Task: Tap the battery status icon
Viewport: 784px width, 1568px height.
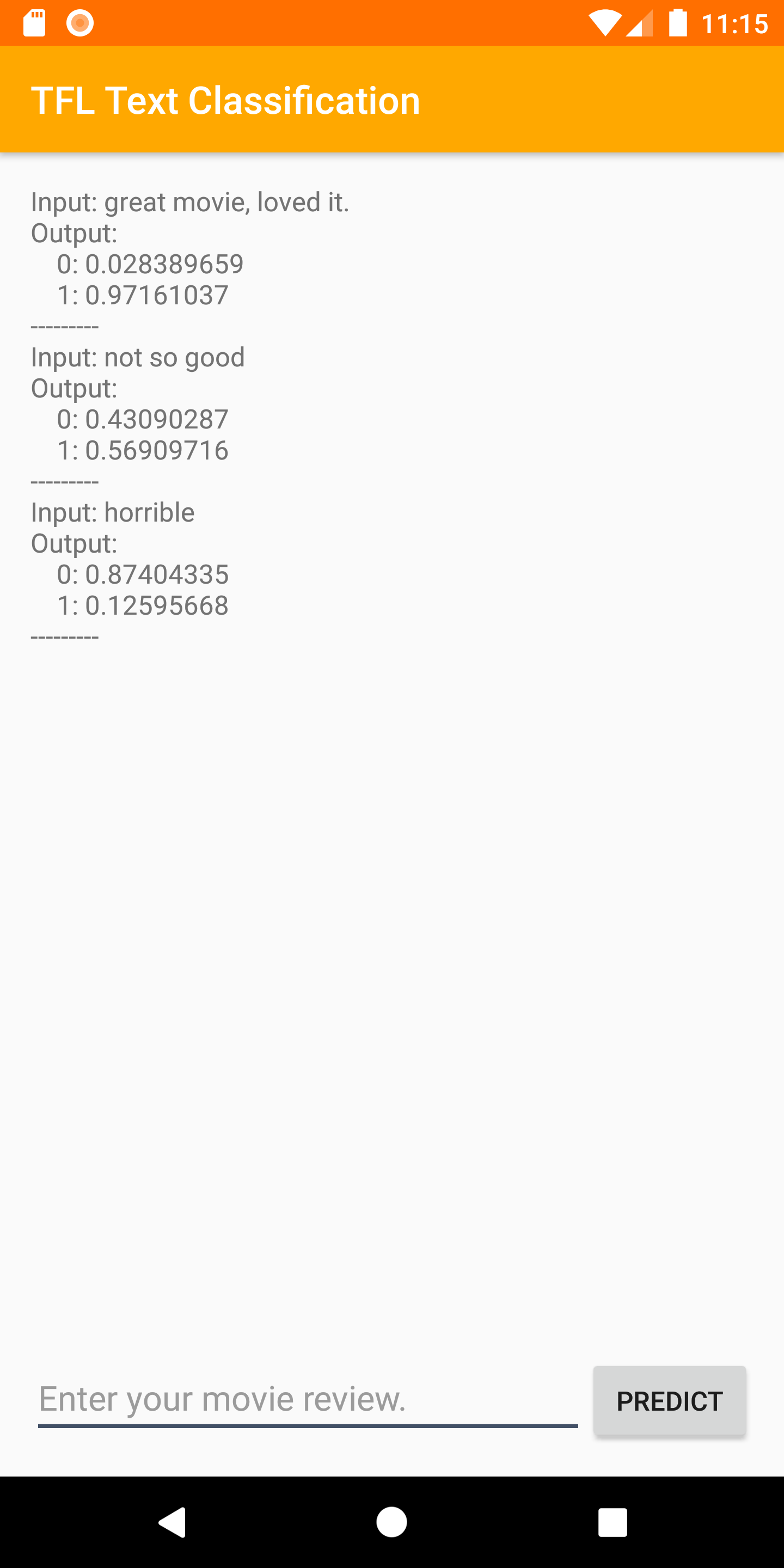Action: [677, 22]
